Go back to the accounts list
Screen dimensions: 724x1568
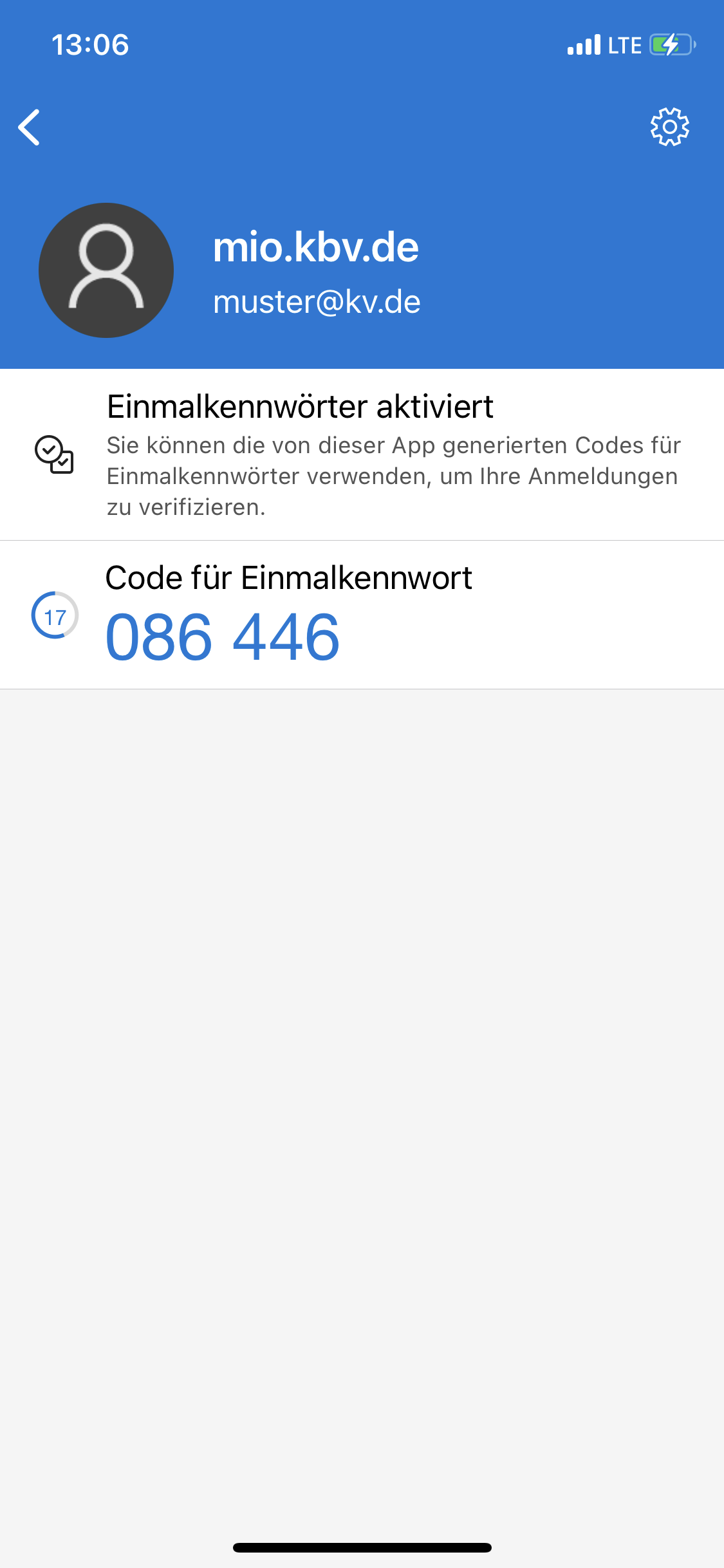tap(30, 127)
